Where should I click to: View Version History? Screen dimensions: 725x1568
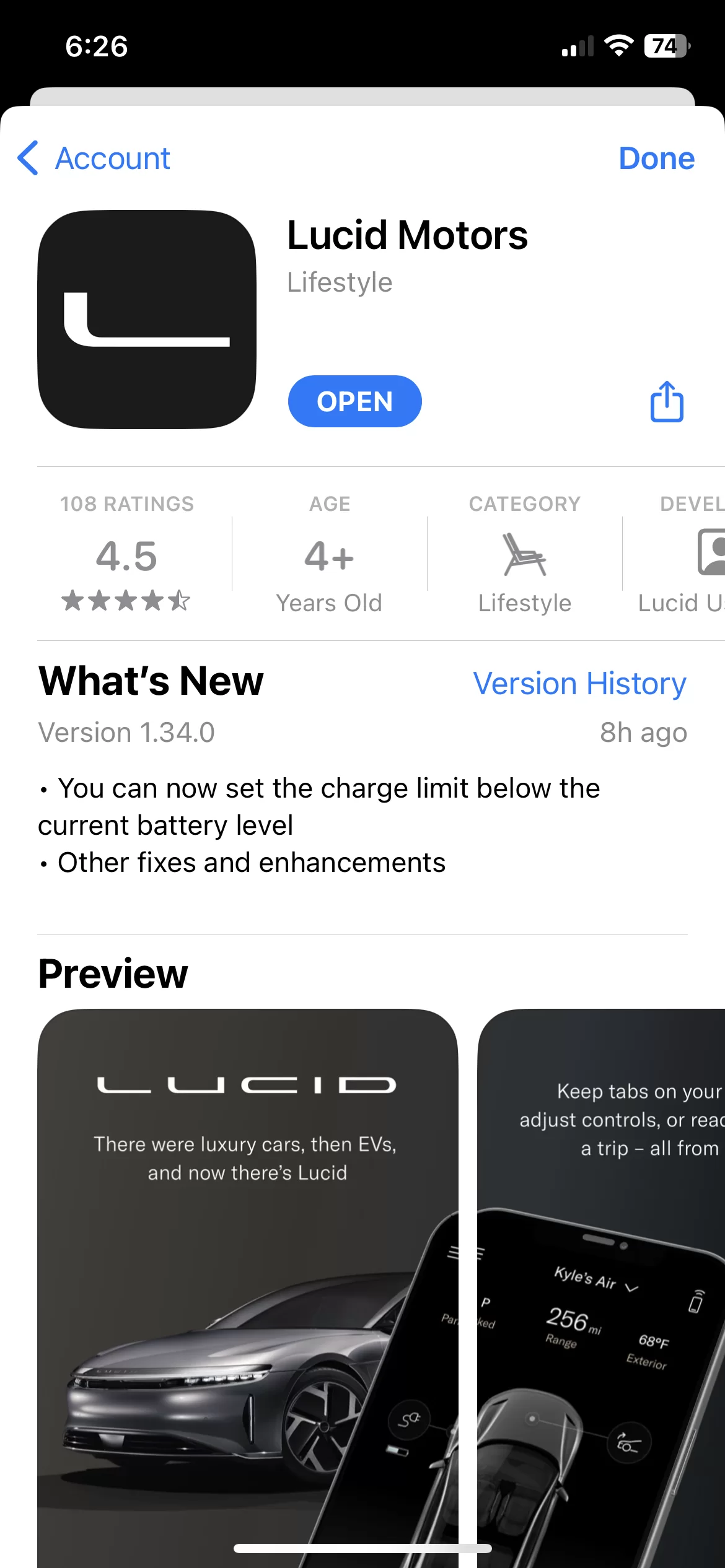(579, 684)
